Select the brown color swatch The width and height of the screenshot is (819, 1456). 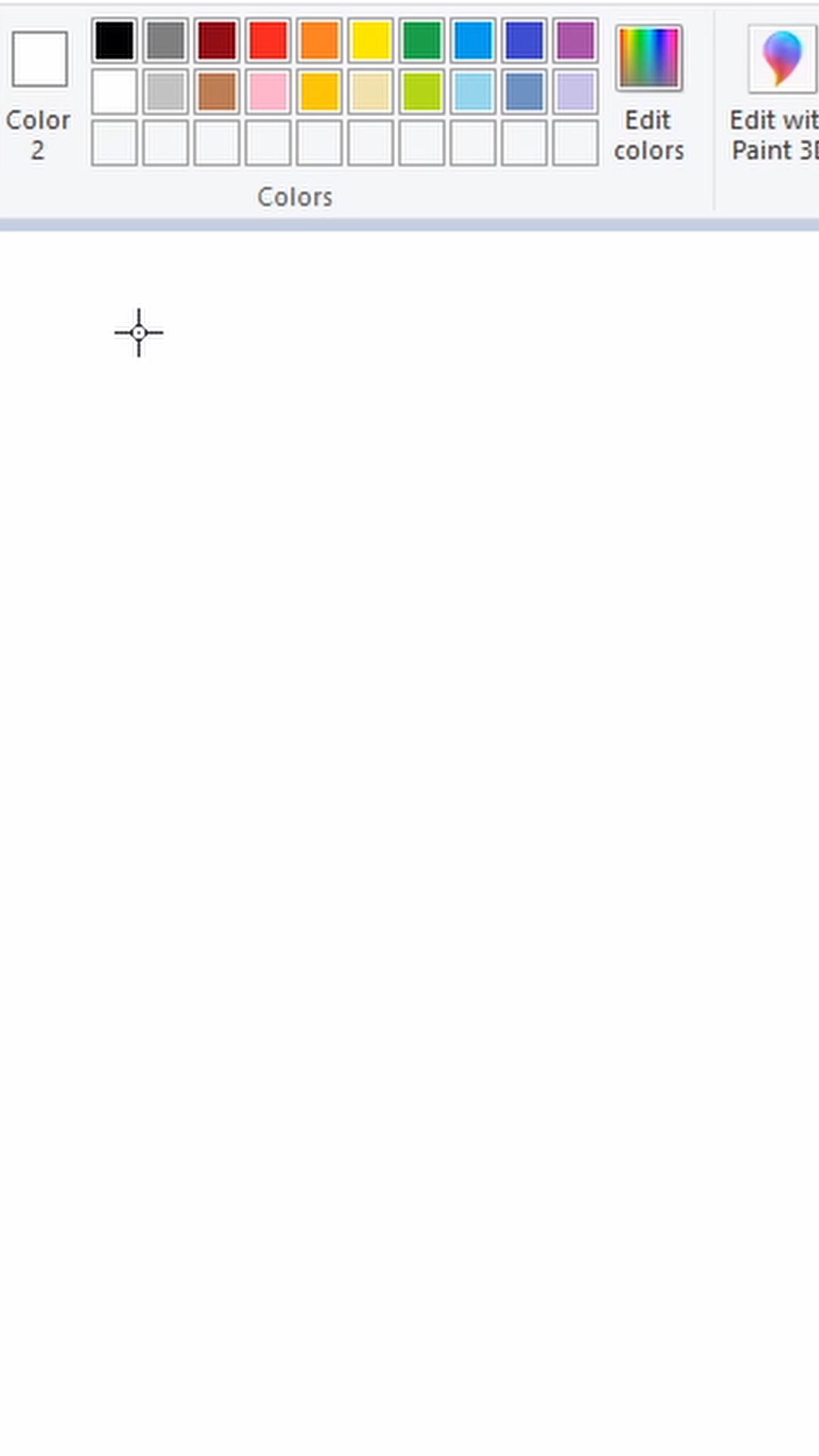(x=217, y=91)
